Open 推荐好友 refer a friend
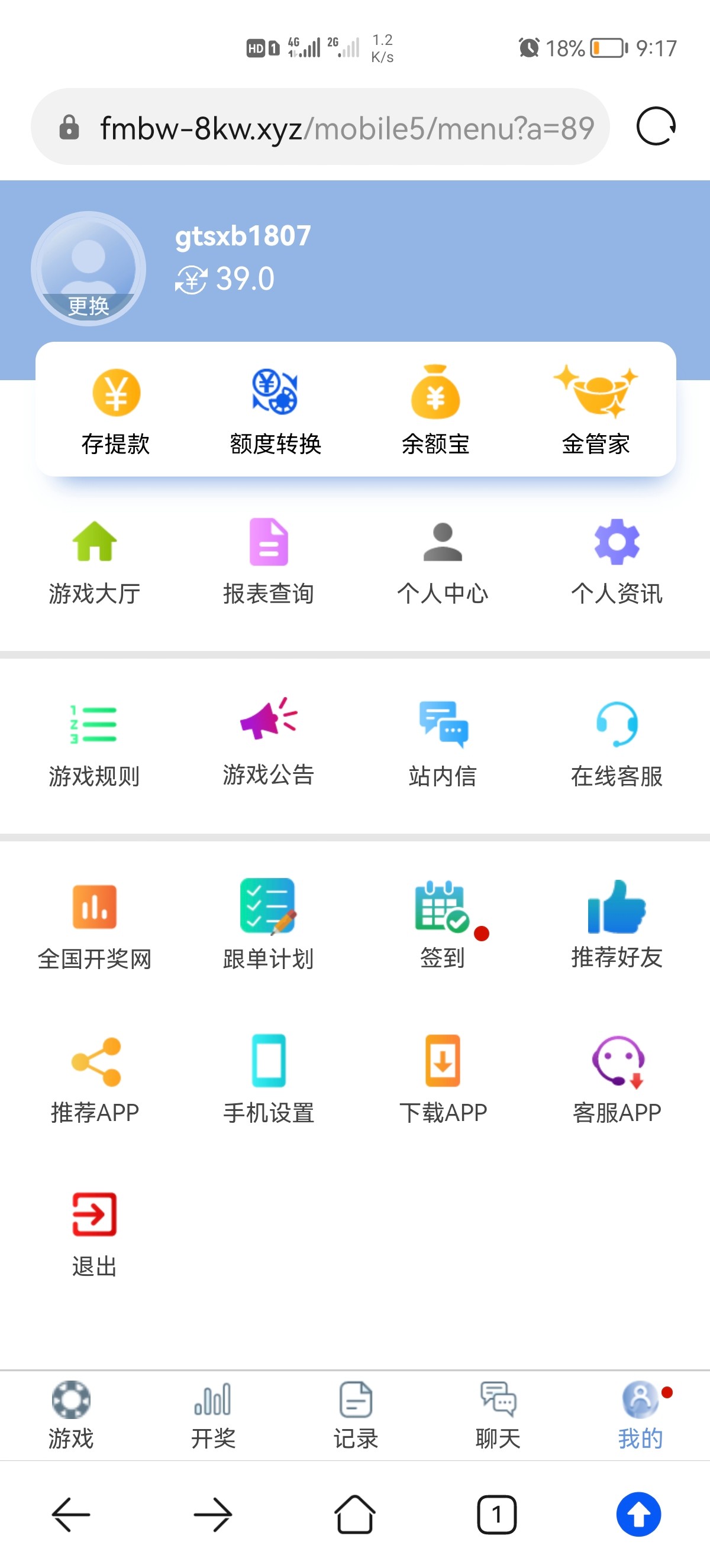 (617, 925)
